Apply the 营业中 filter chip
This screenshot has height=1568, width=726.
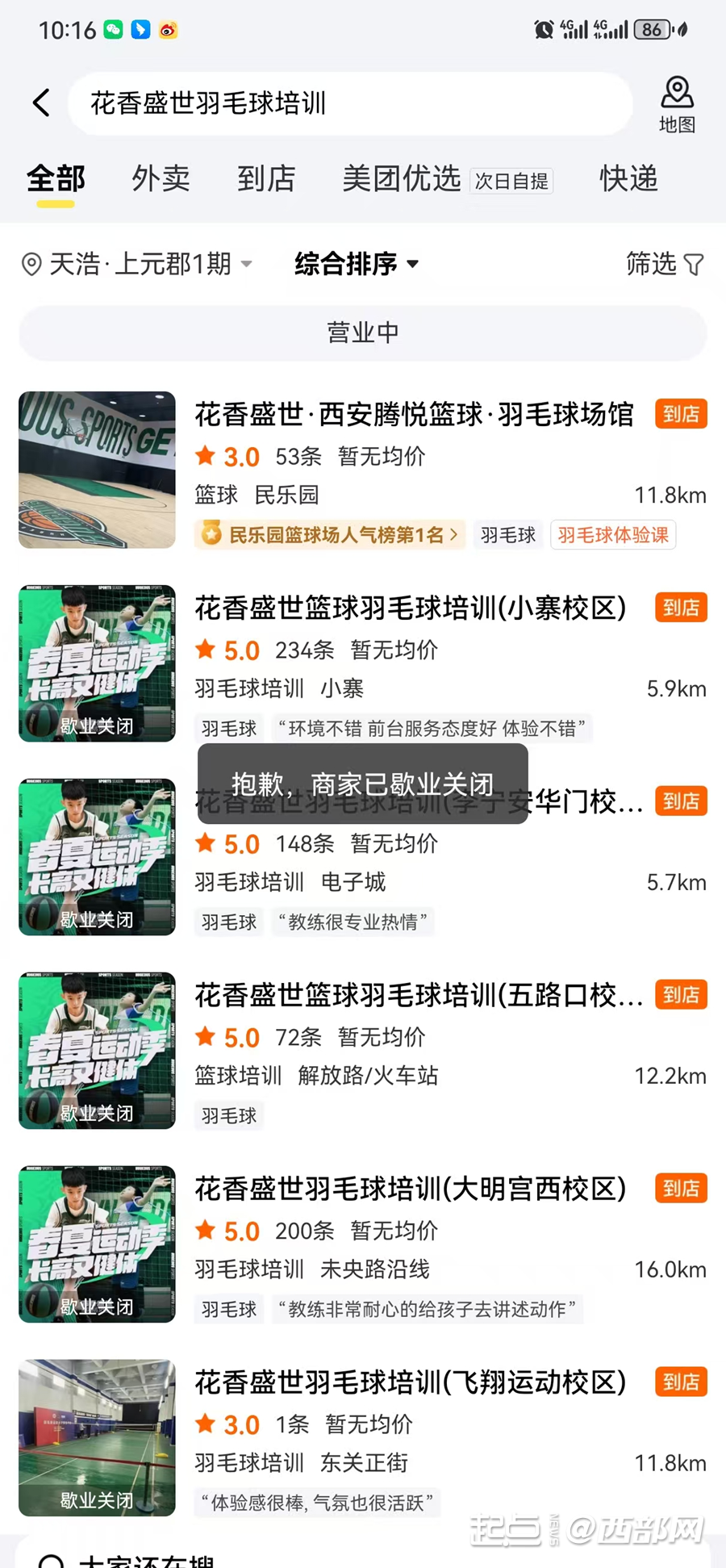coord(363,332)
